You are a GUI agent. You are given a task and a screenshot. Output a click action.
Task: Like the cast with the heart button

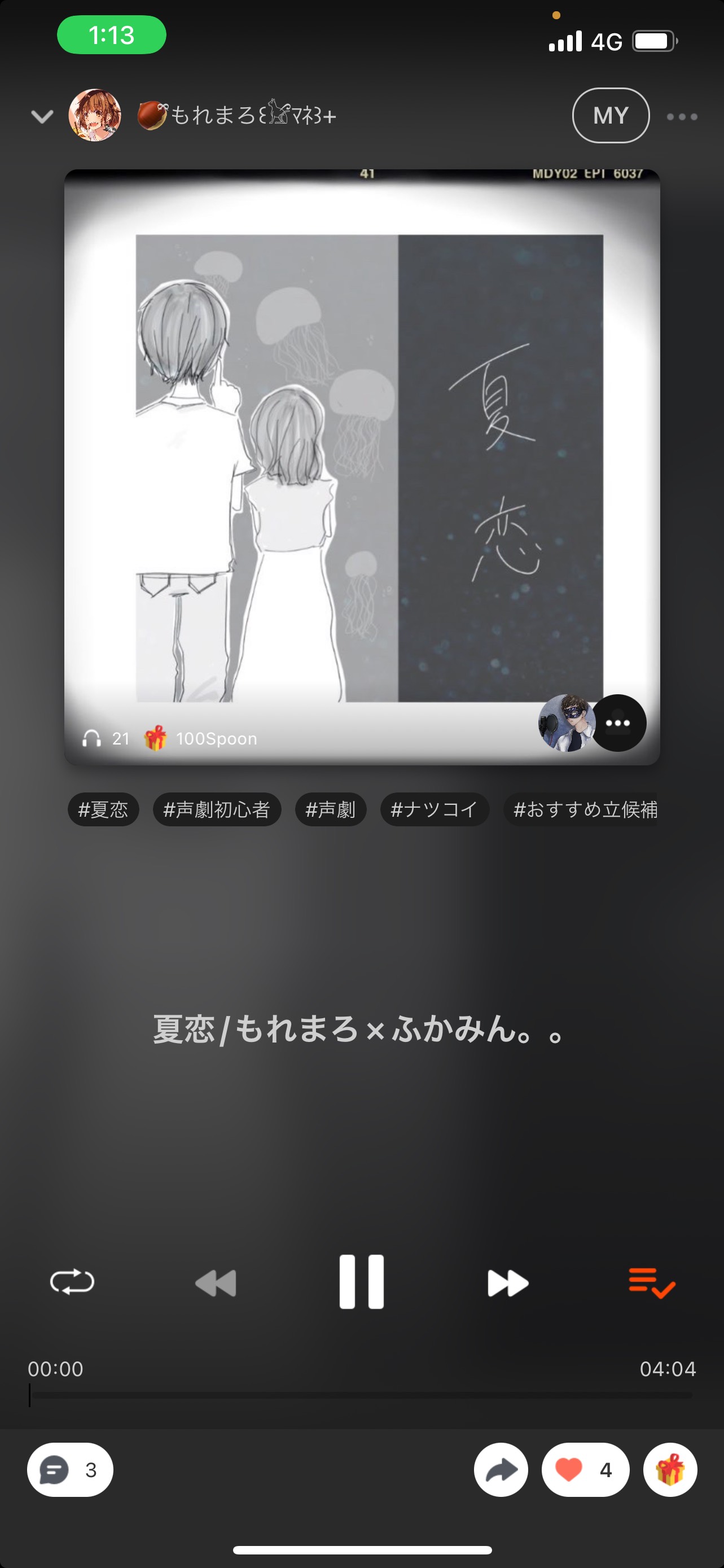click(585, 1470)
